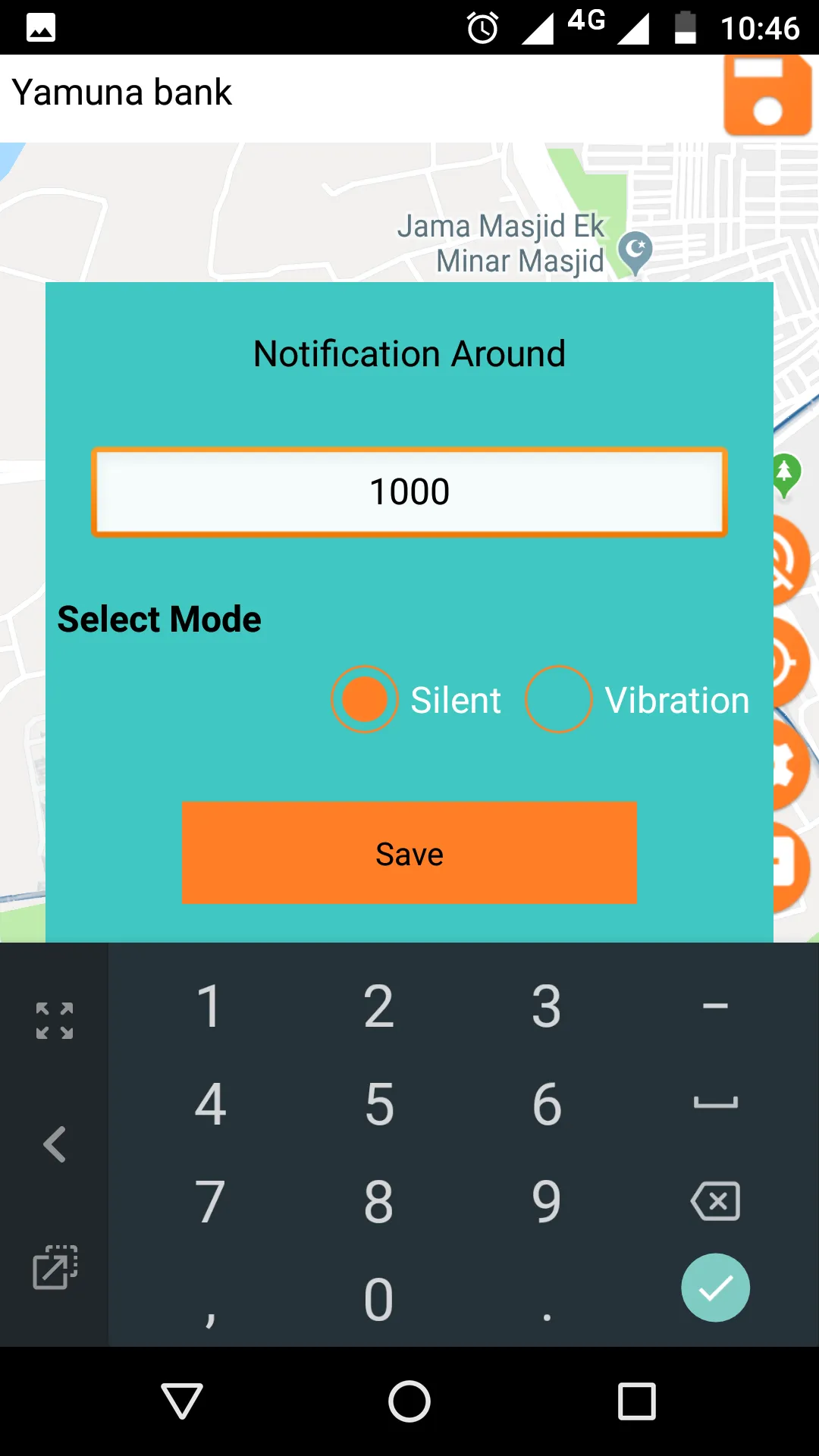The image size is (819, 1456).
Task: Go back with the navigation bar triangle
Action: point(182,1401)
